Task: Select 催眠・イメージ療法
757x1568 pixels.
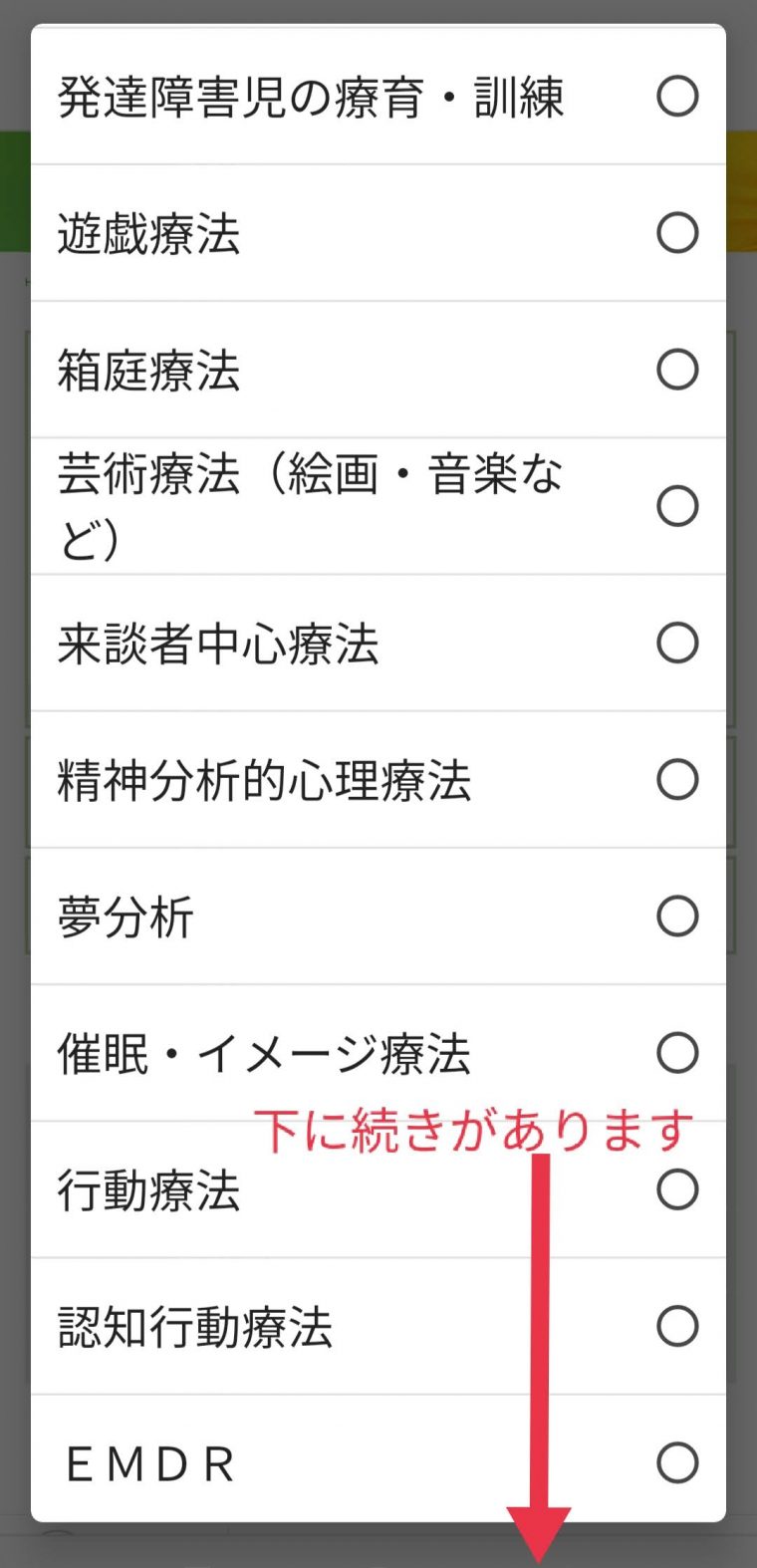Action: click(677, 1053)
